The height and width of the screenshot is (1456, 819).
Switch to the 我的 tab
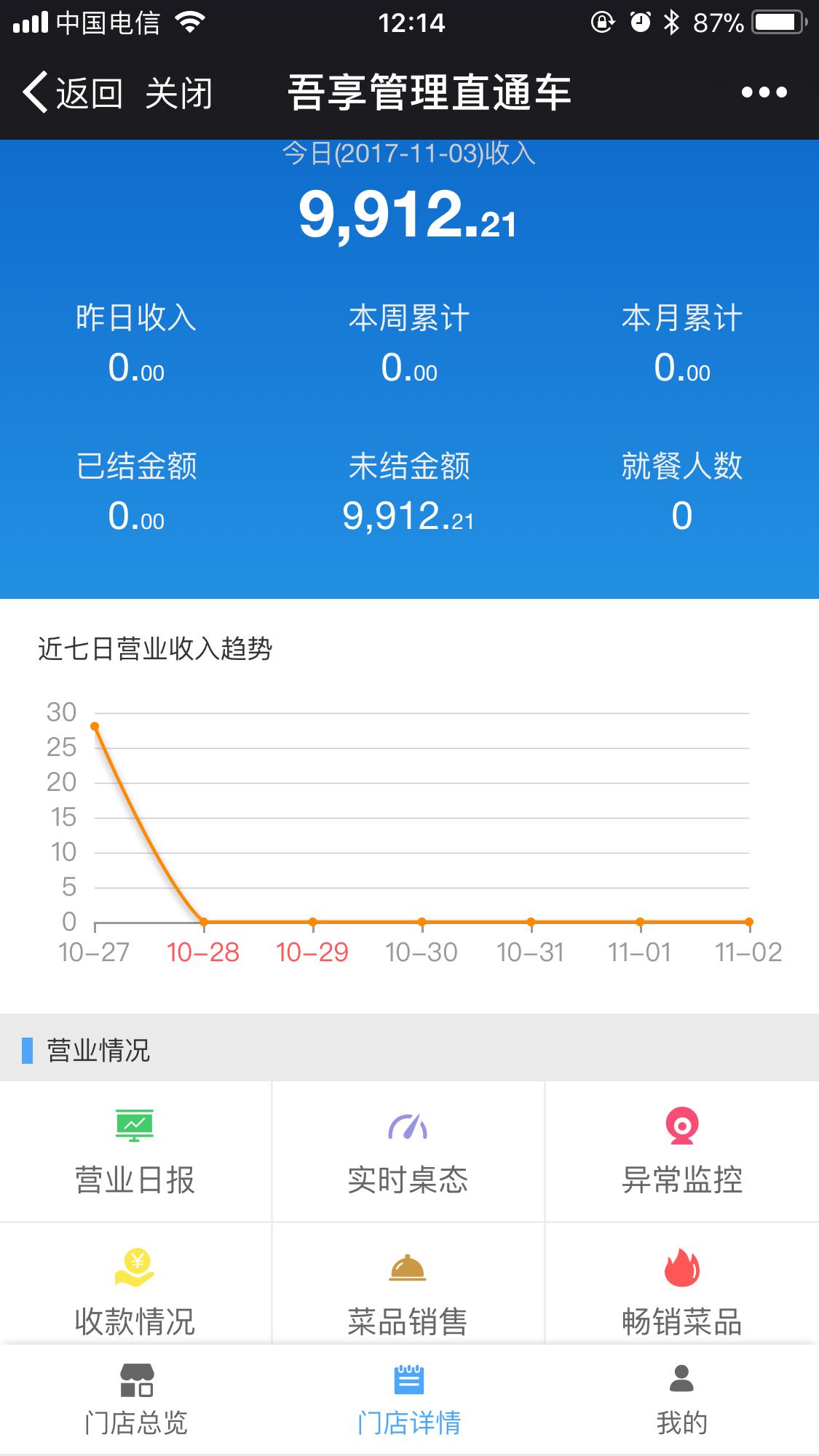click(x=682, y=1400)
